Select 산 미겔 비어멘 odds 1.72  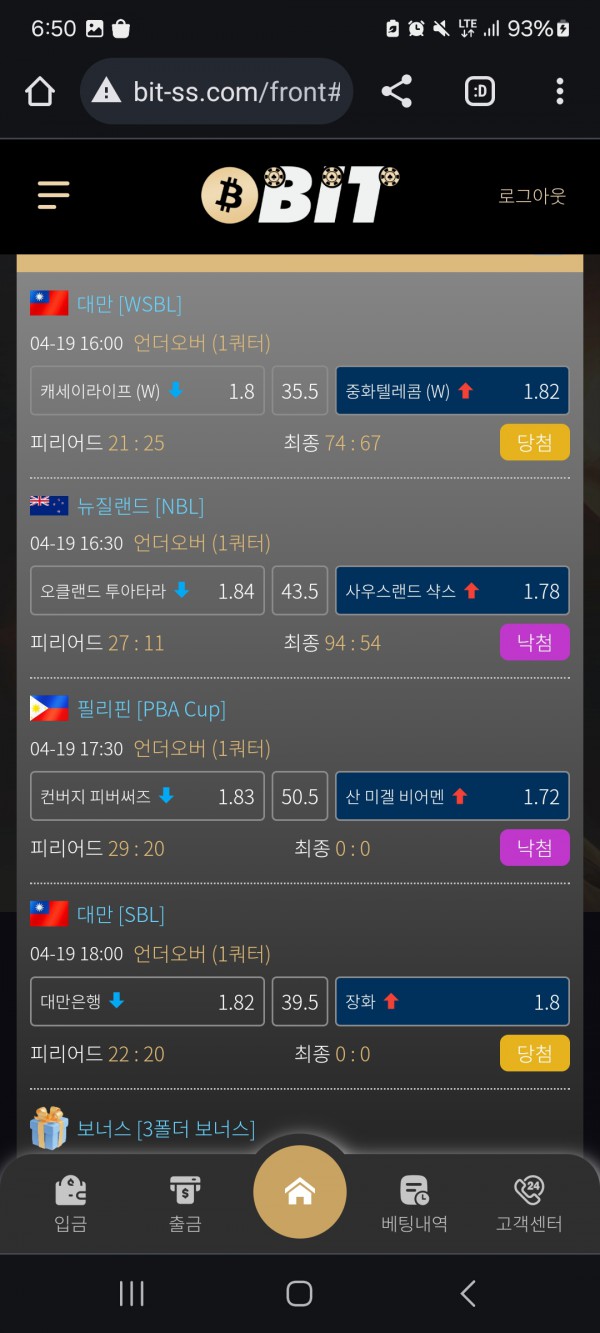click(452, 797)
